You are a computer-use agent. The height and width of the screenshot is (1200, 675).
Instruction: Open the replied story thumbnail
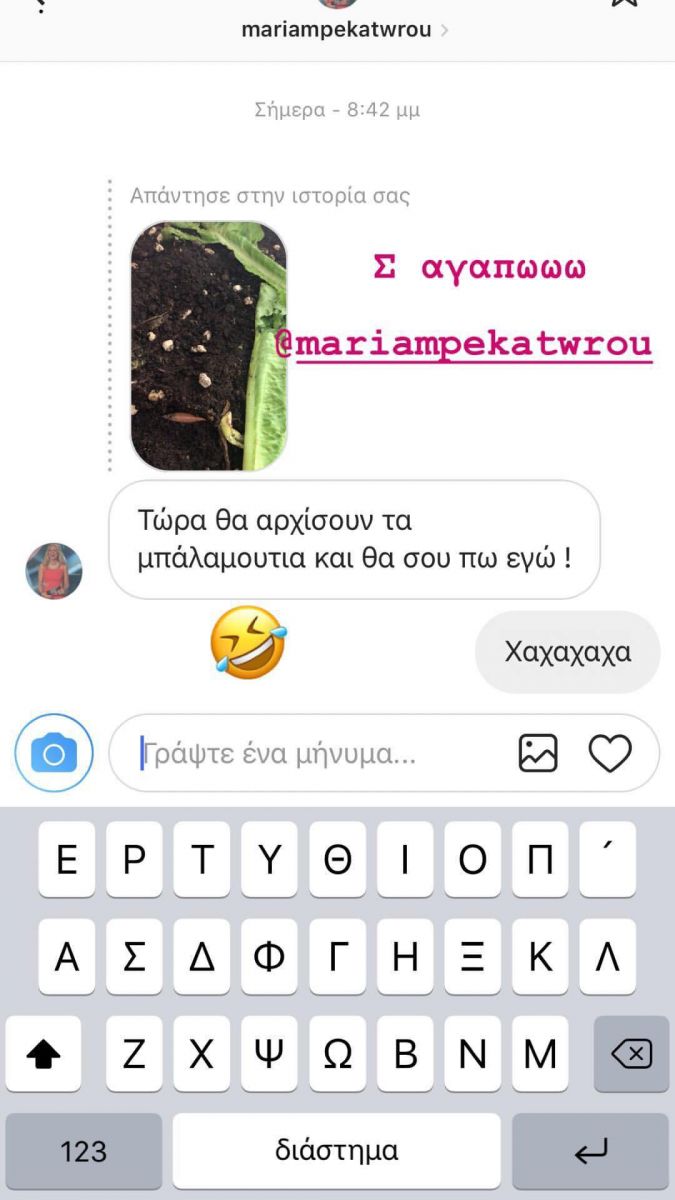coord(209,346)
